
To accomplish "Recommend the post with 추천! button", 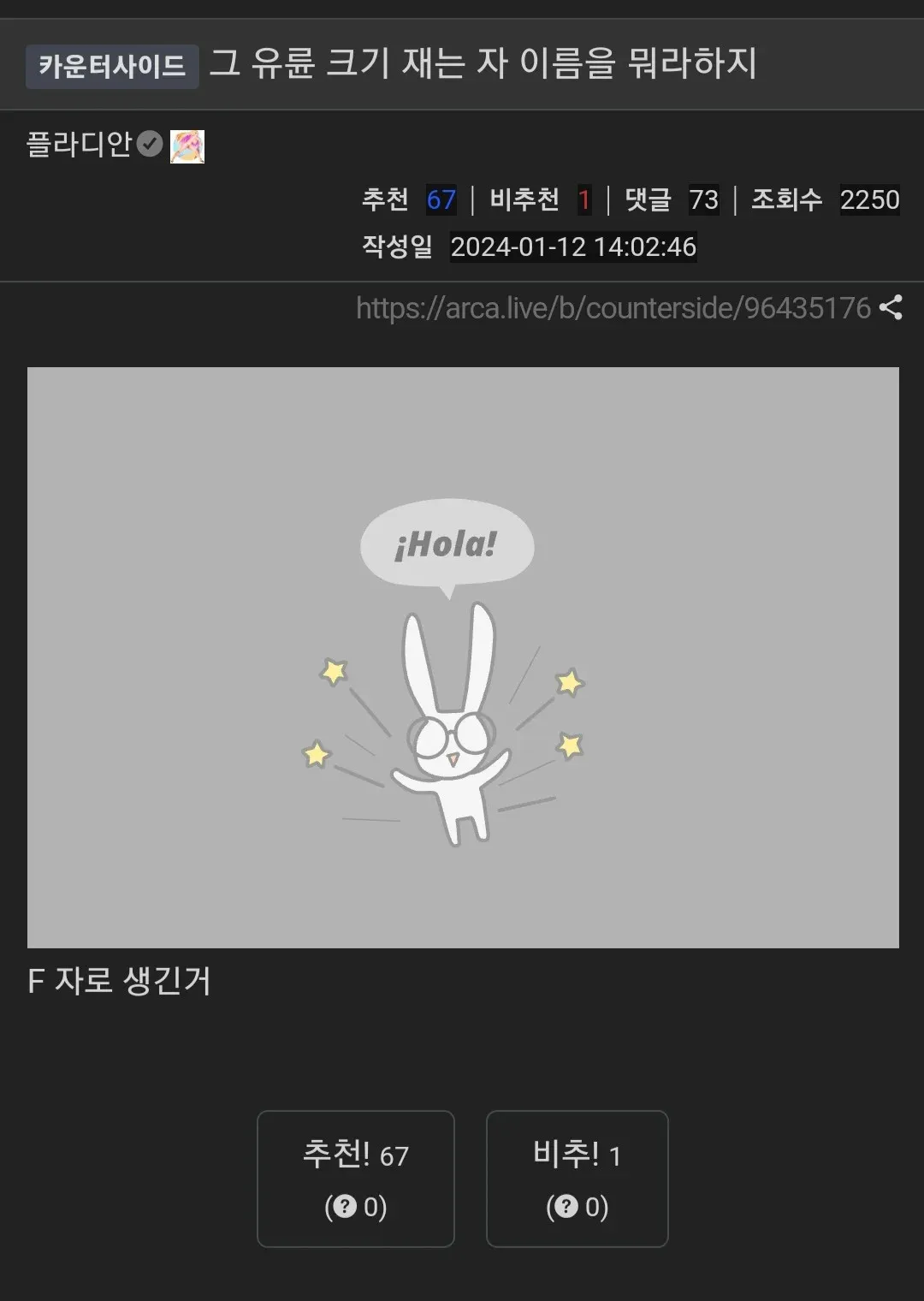I will pos(356,1179).
